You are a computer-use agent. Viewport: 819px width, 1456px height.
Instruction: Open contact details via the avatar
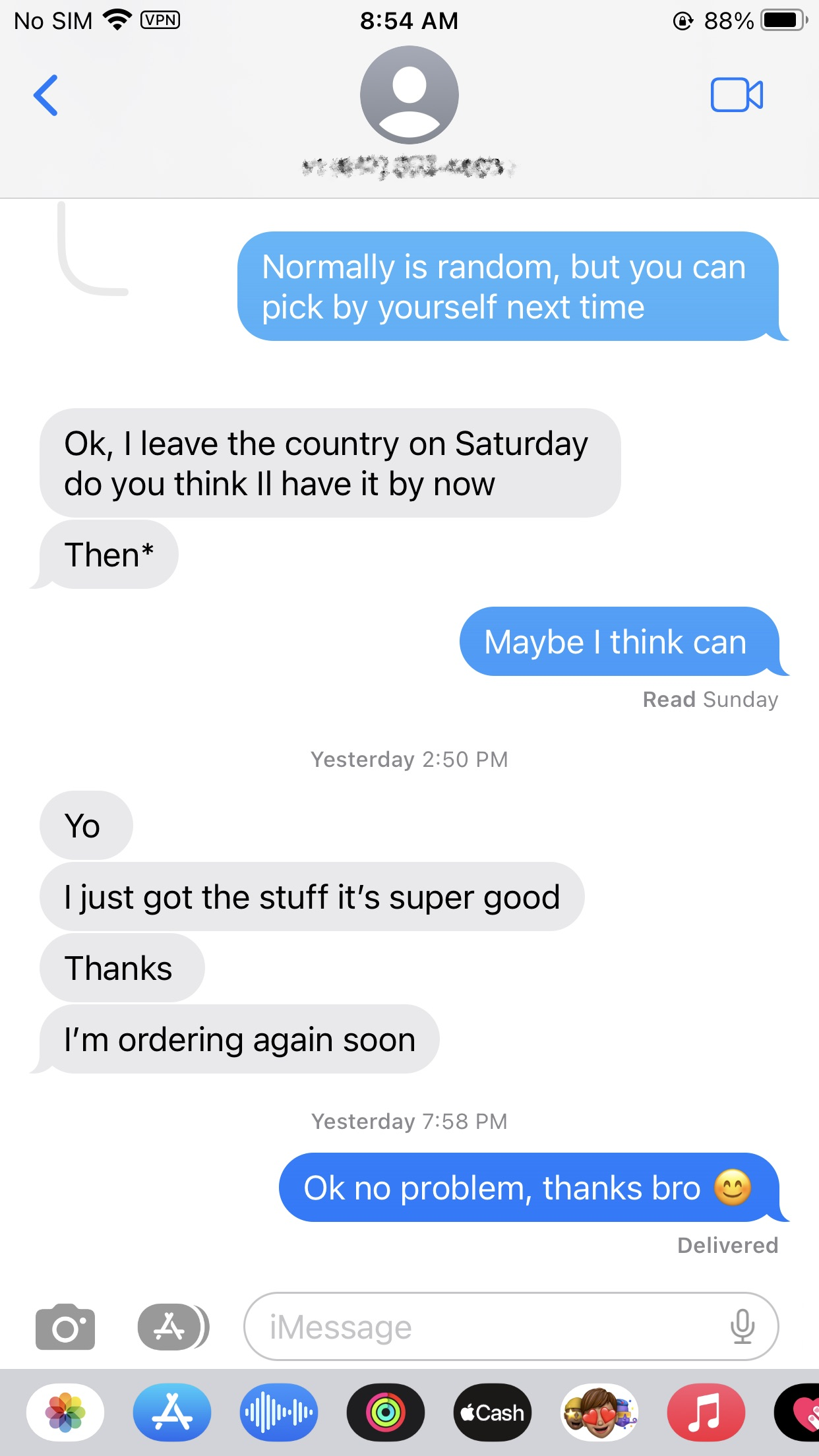409,96
